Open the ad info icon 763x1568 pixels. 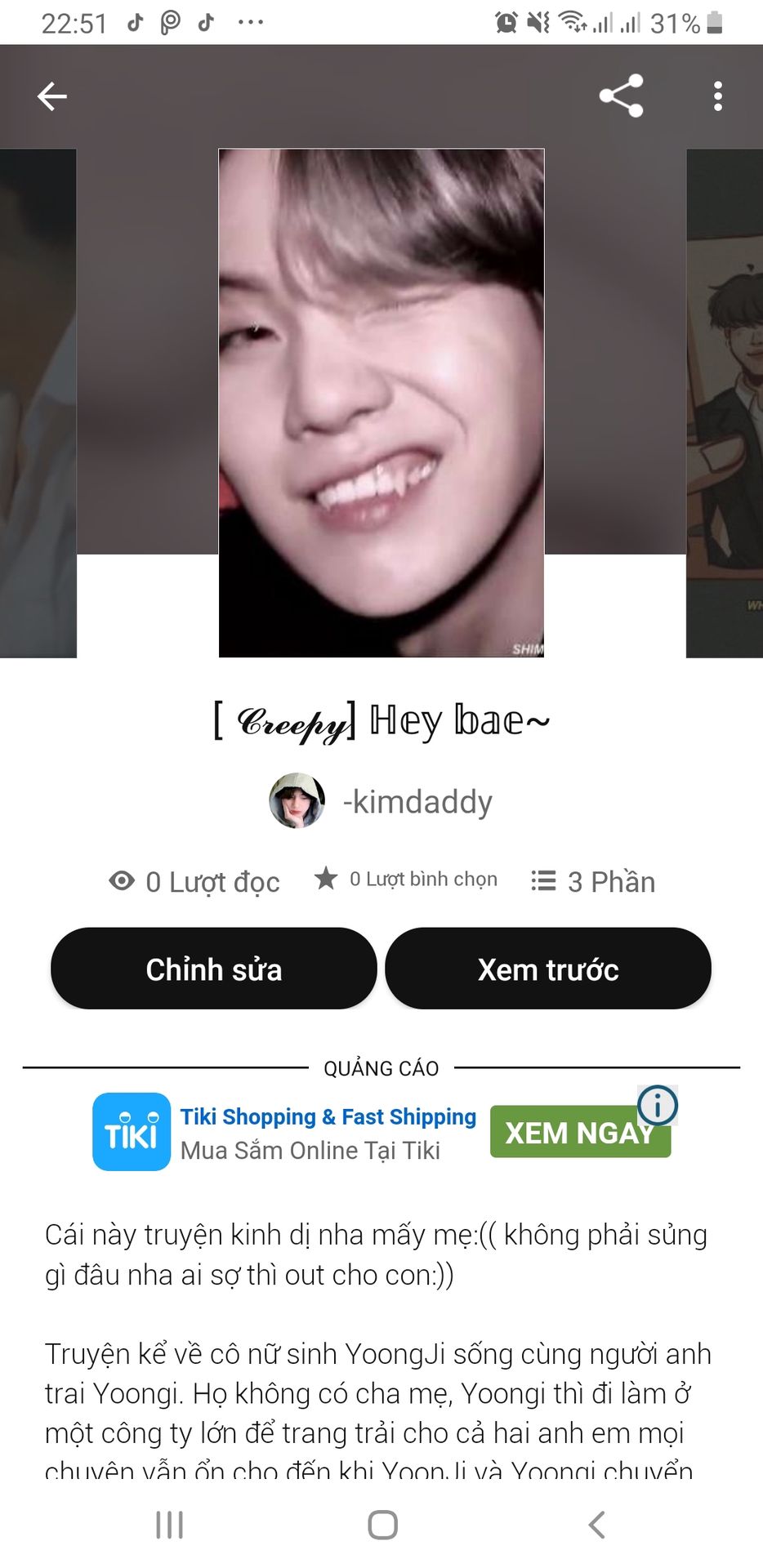point(658,1106)
